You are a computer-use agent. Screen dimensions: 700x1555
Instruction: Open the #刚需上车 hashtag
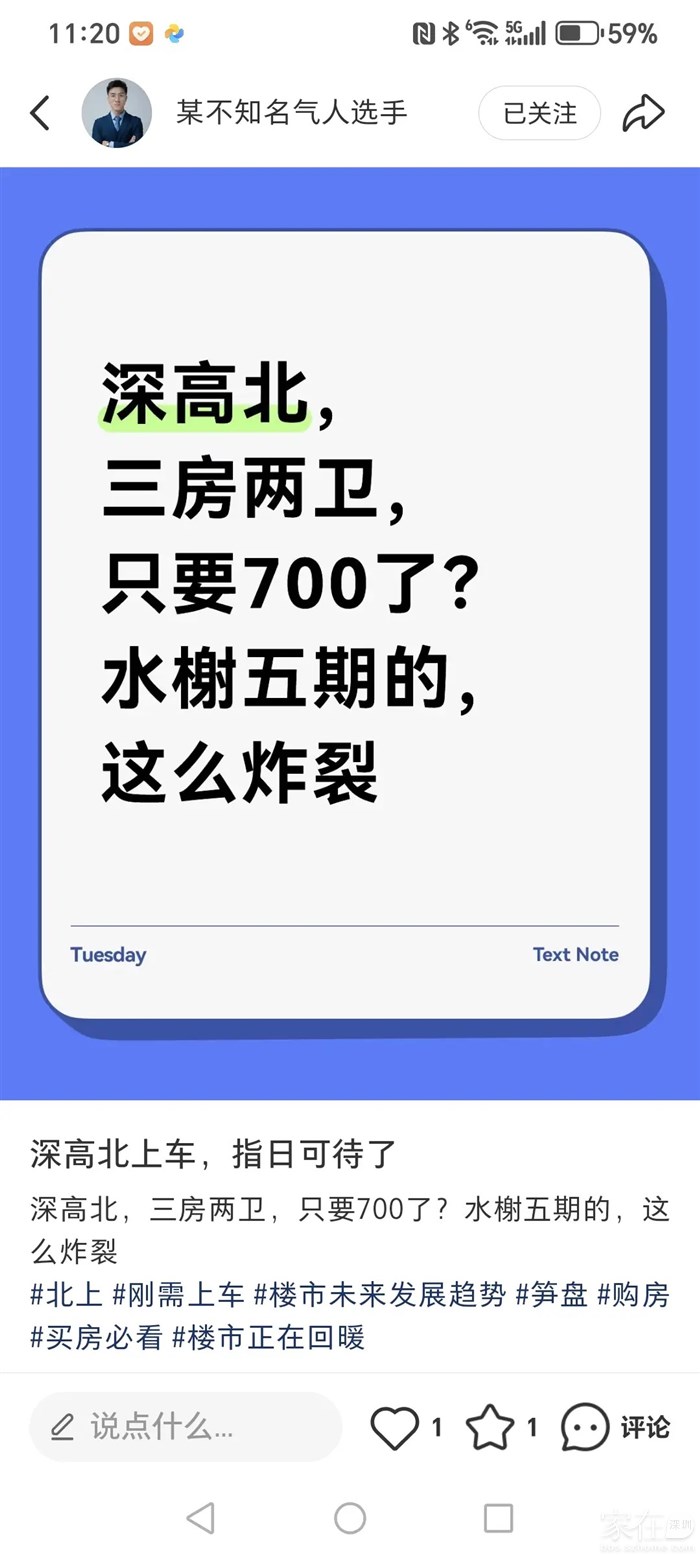pos(178,1295)
